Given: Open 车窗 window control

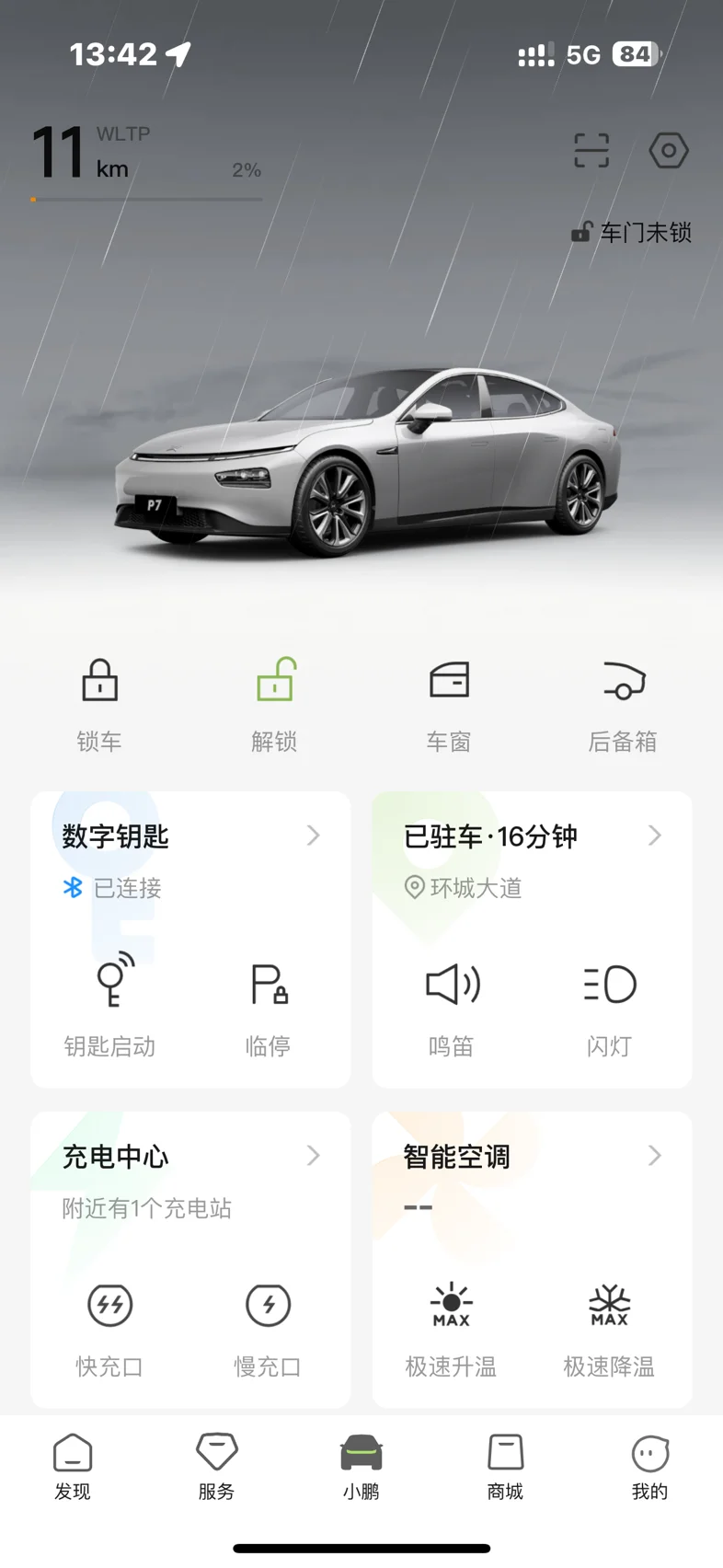Looking at the screenshot, I should pyautogui.click(x=449, y=706).
